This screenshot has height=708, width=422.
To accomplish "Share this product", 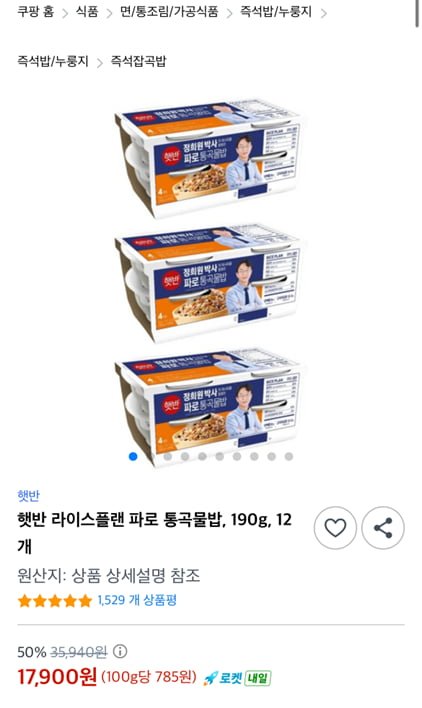I will point(383,528).
